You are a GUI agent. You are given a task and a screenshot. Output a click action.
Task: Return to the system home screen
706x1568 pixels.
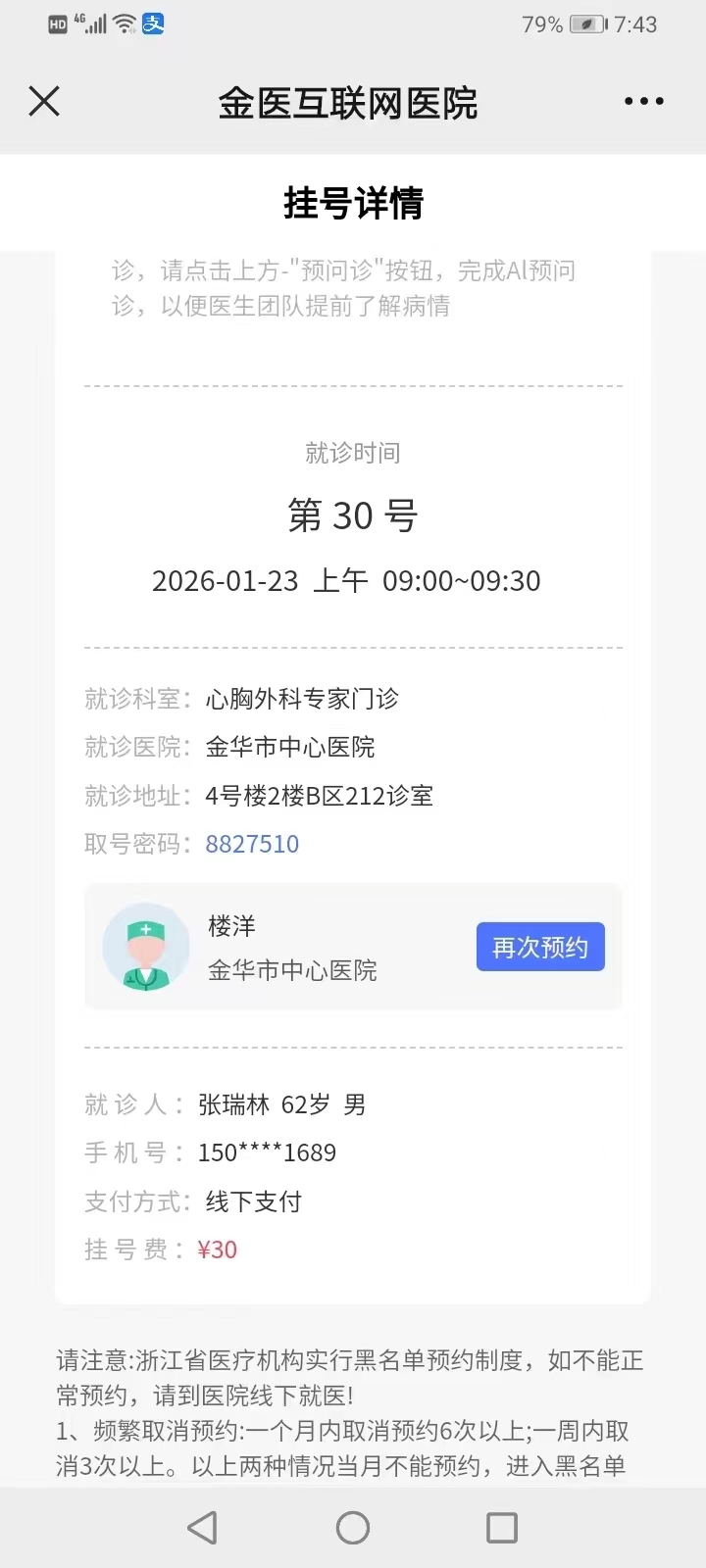tap(353, 1527)
